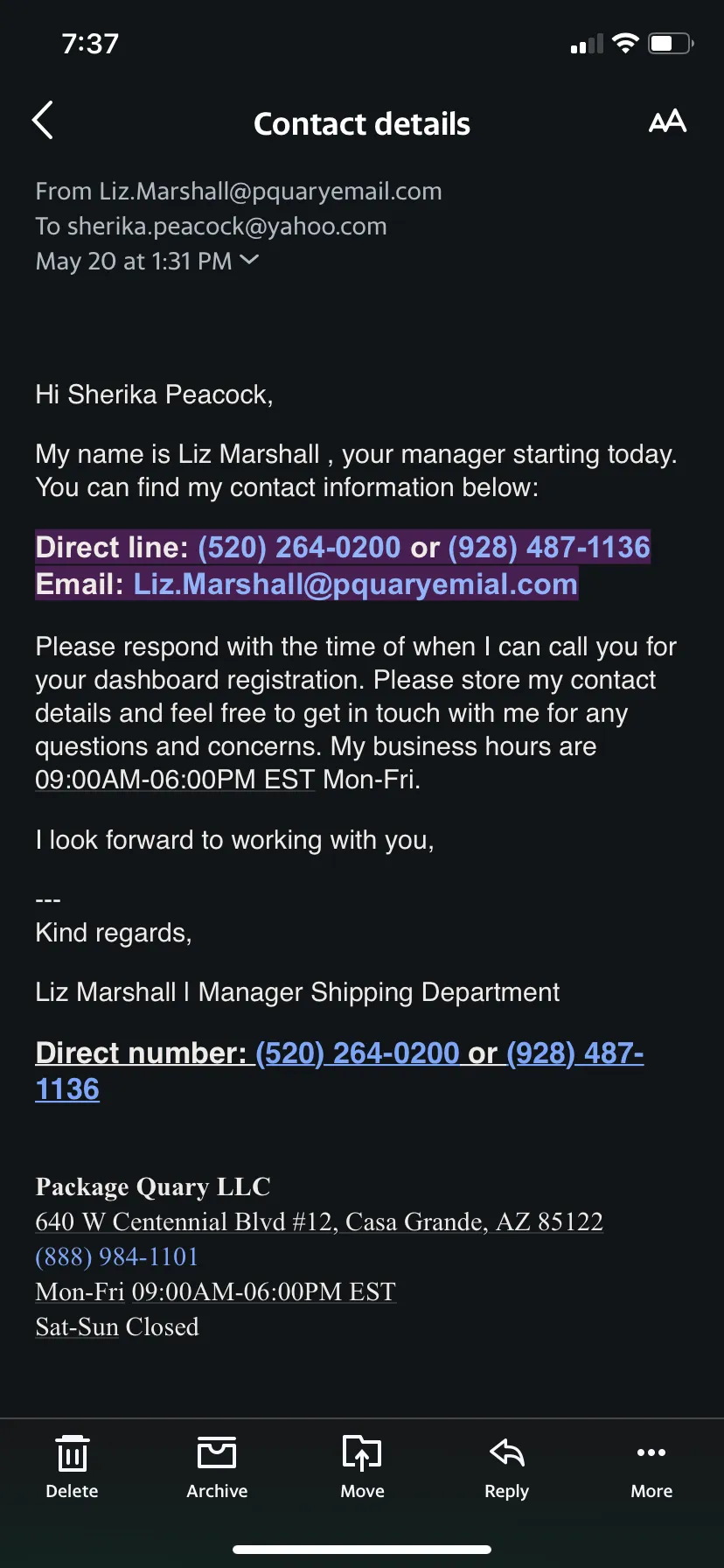Move this email to a folder
Image resolution: width=724 pixels, height=1568 pixels.
click(362, 1467)
